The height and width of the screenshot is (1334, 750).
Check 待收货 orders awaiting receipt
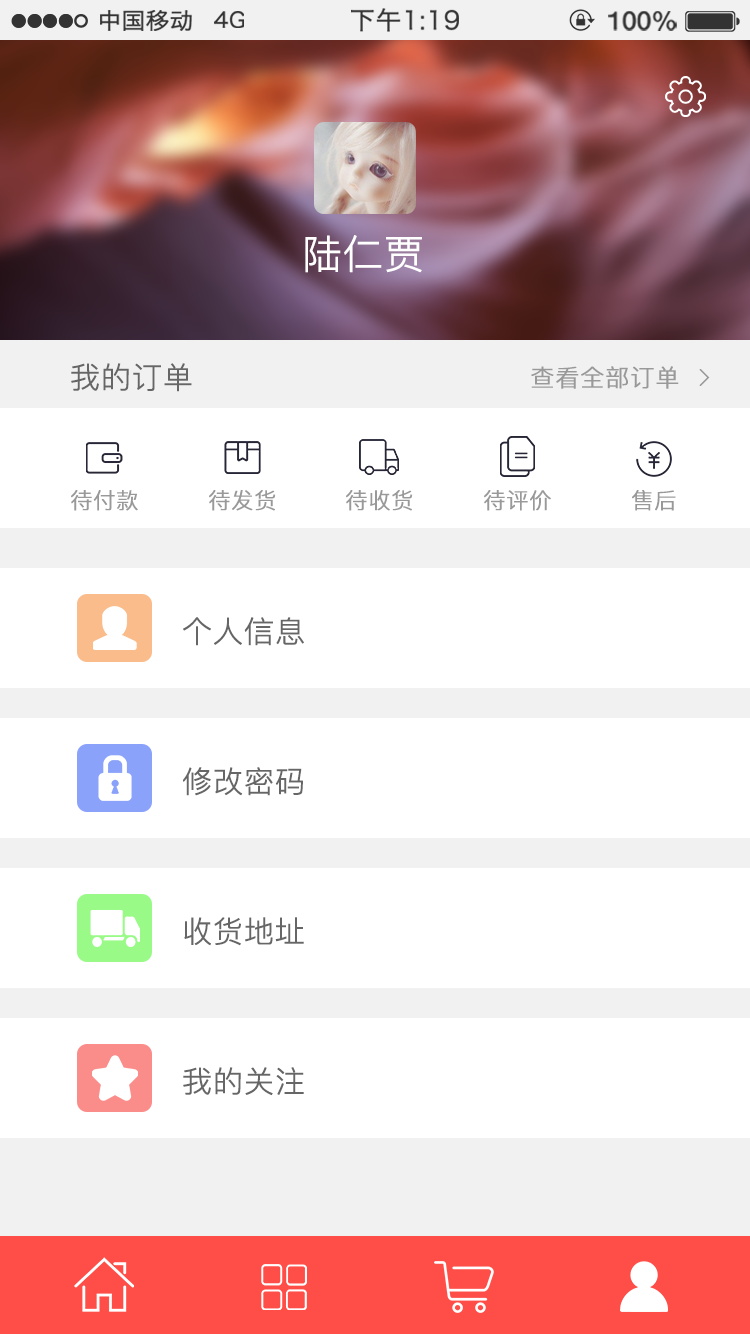379,475
